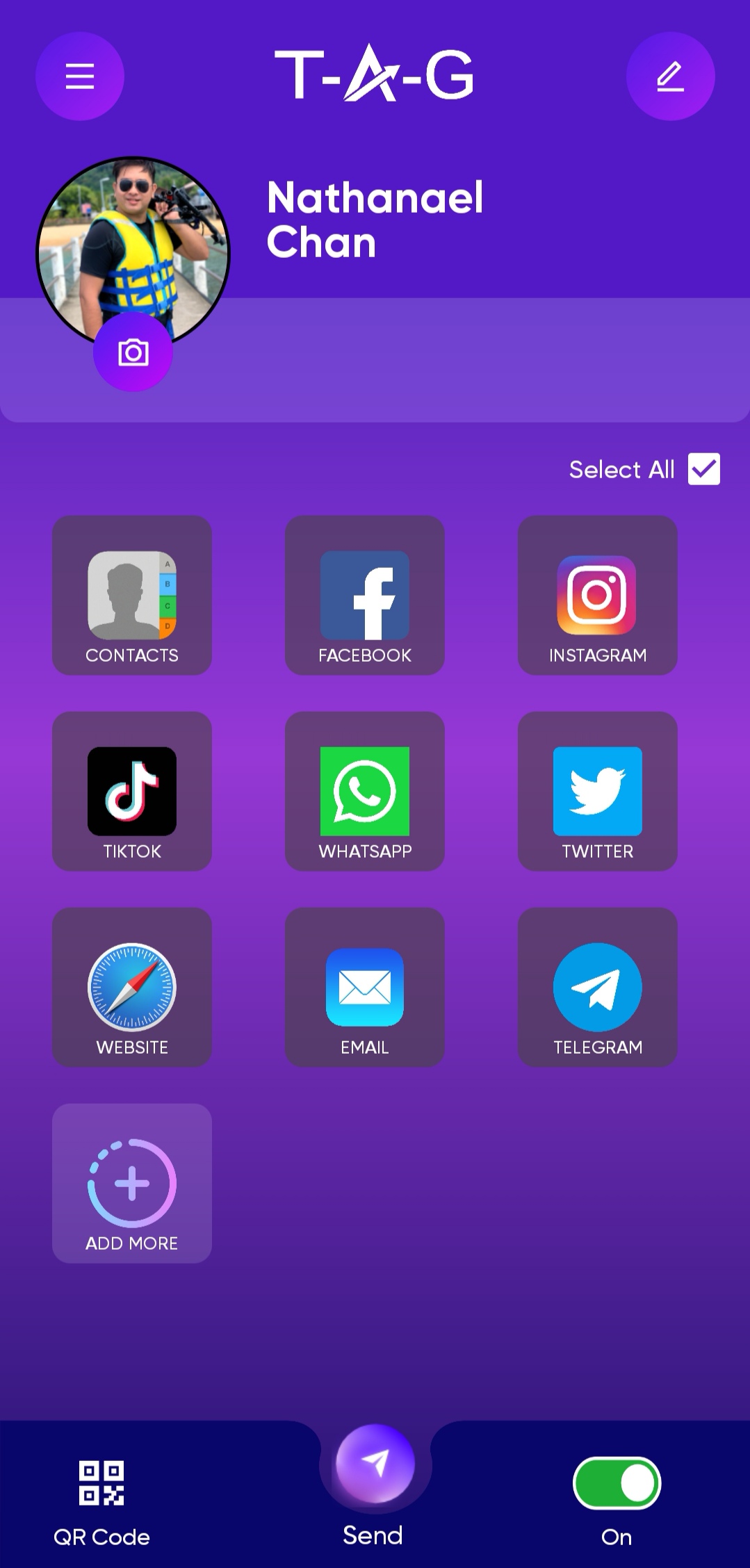Open the Telegram tile
The height and width of the screenshot is (1568, 750).
[598, 988]
